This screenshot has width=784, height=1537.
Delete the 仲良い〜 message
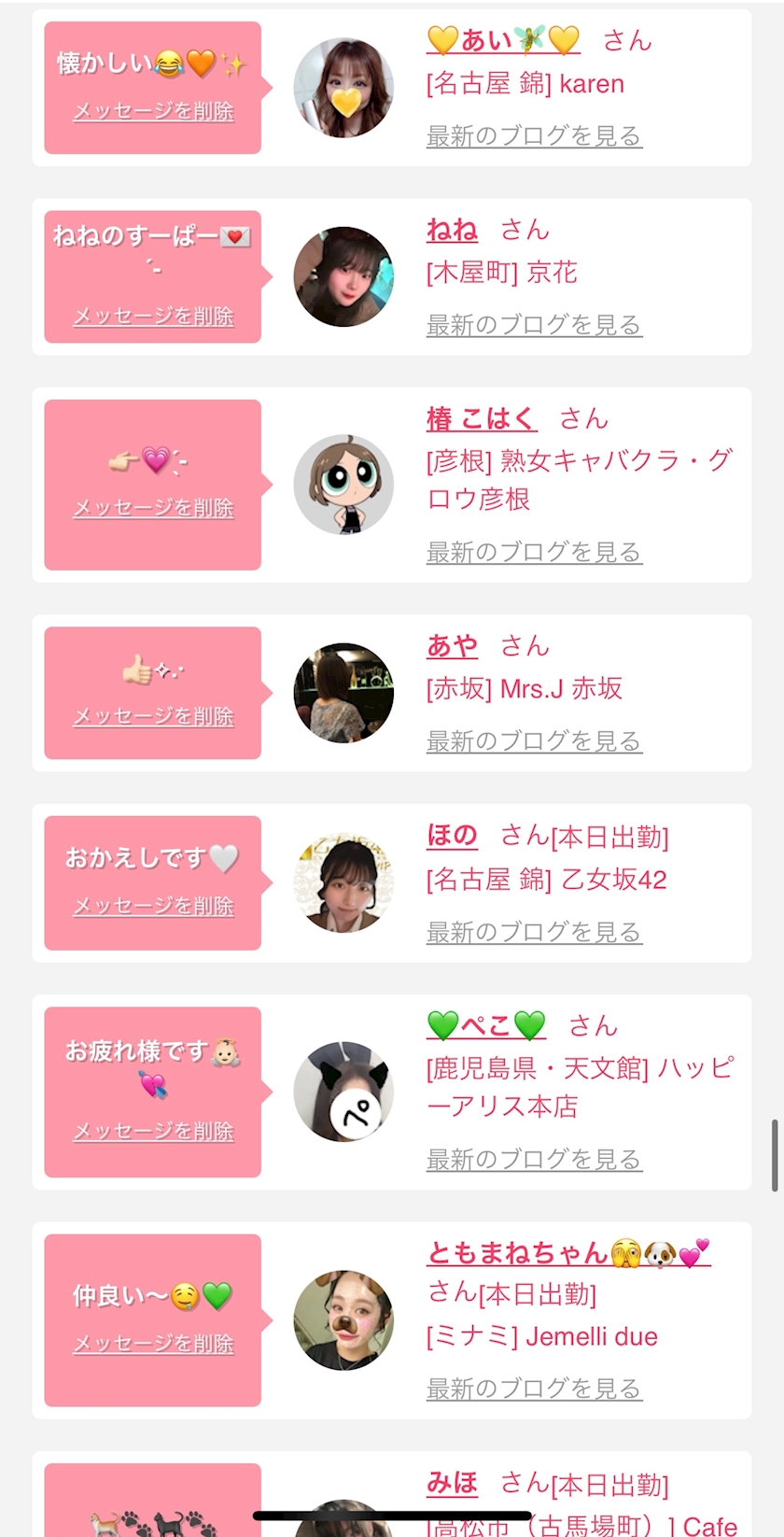click(x=153, y=1344)
